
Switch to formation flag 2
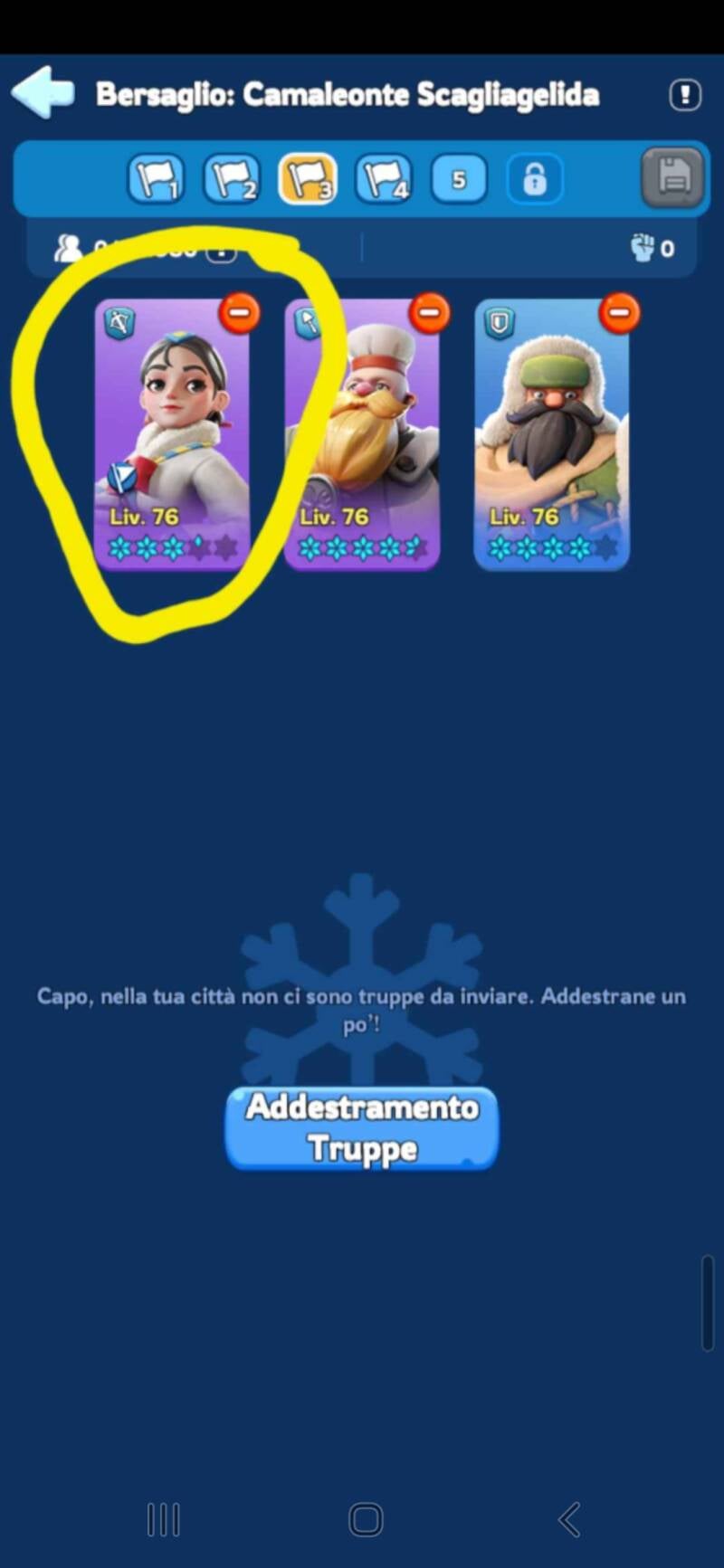tap(232, 177)
